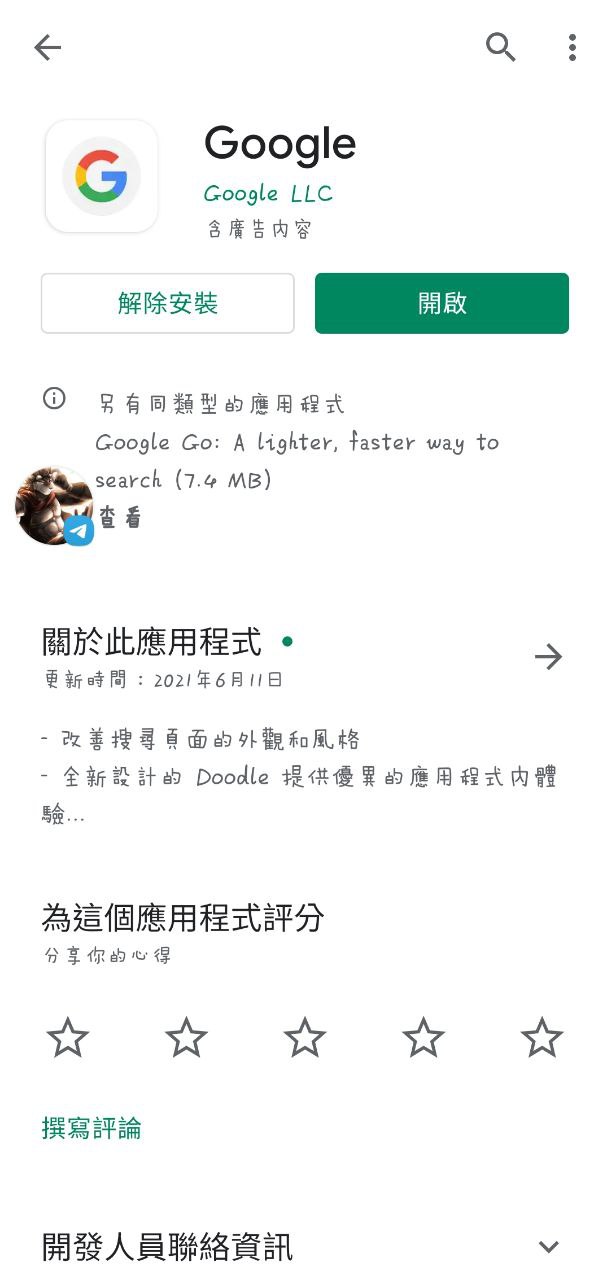Rate the app two stars

186,1038
